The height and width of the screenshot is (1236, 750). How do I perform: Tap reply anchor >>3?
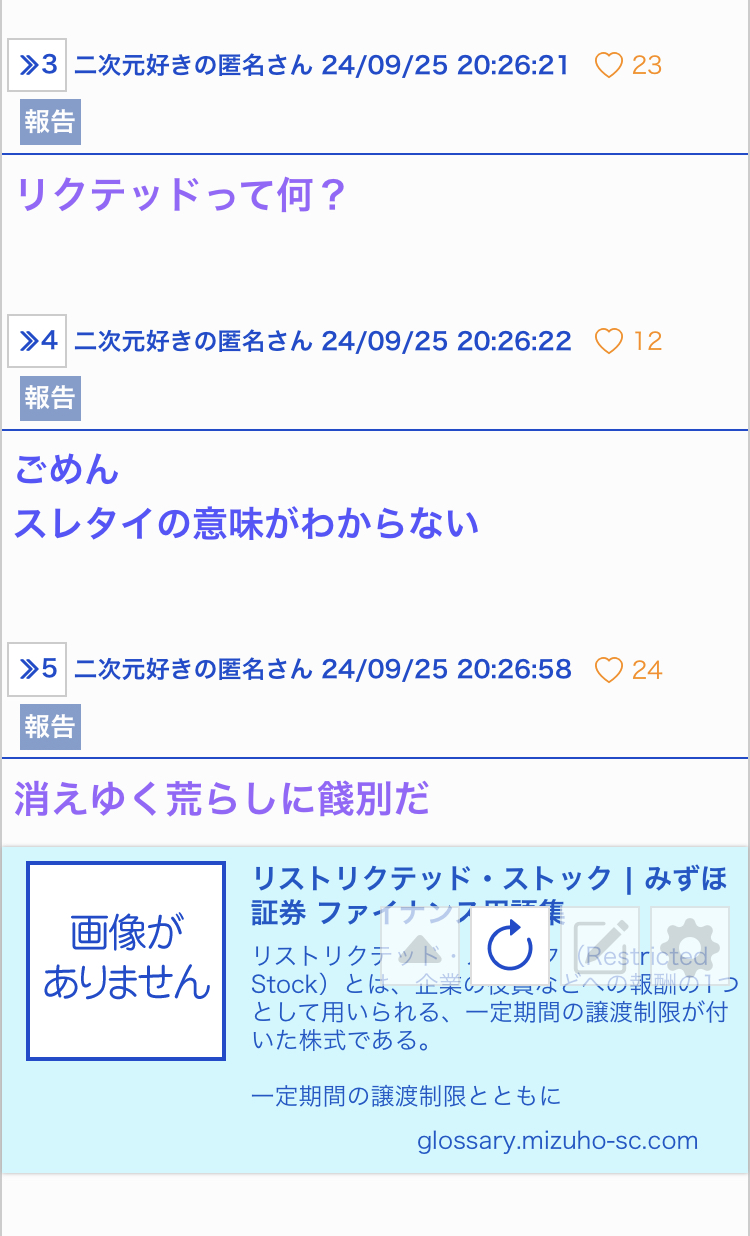pos(37,66)
